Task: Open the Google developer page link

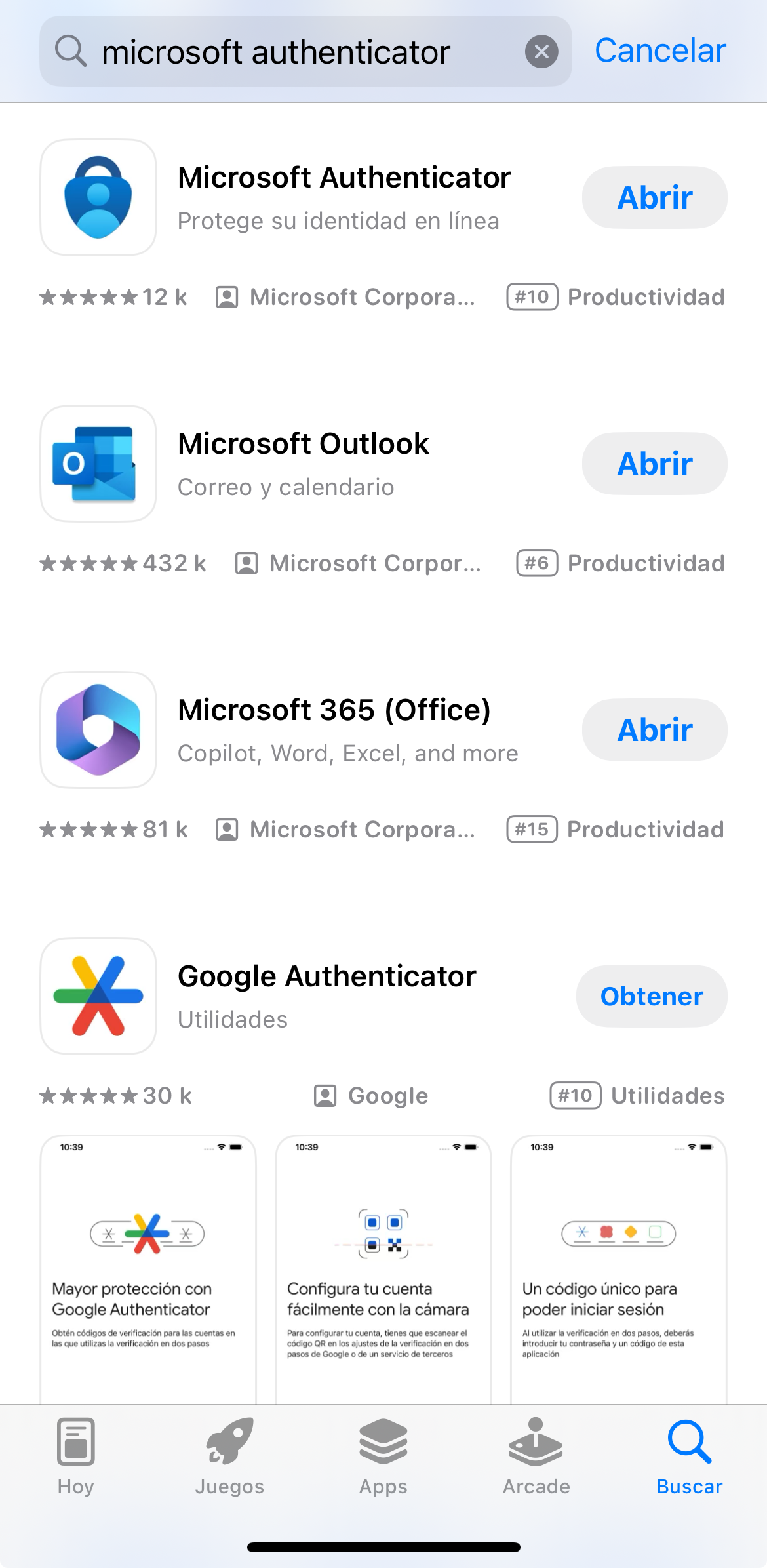Action: tap(370, 1095)
